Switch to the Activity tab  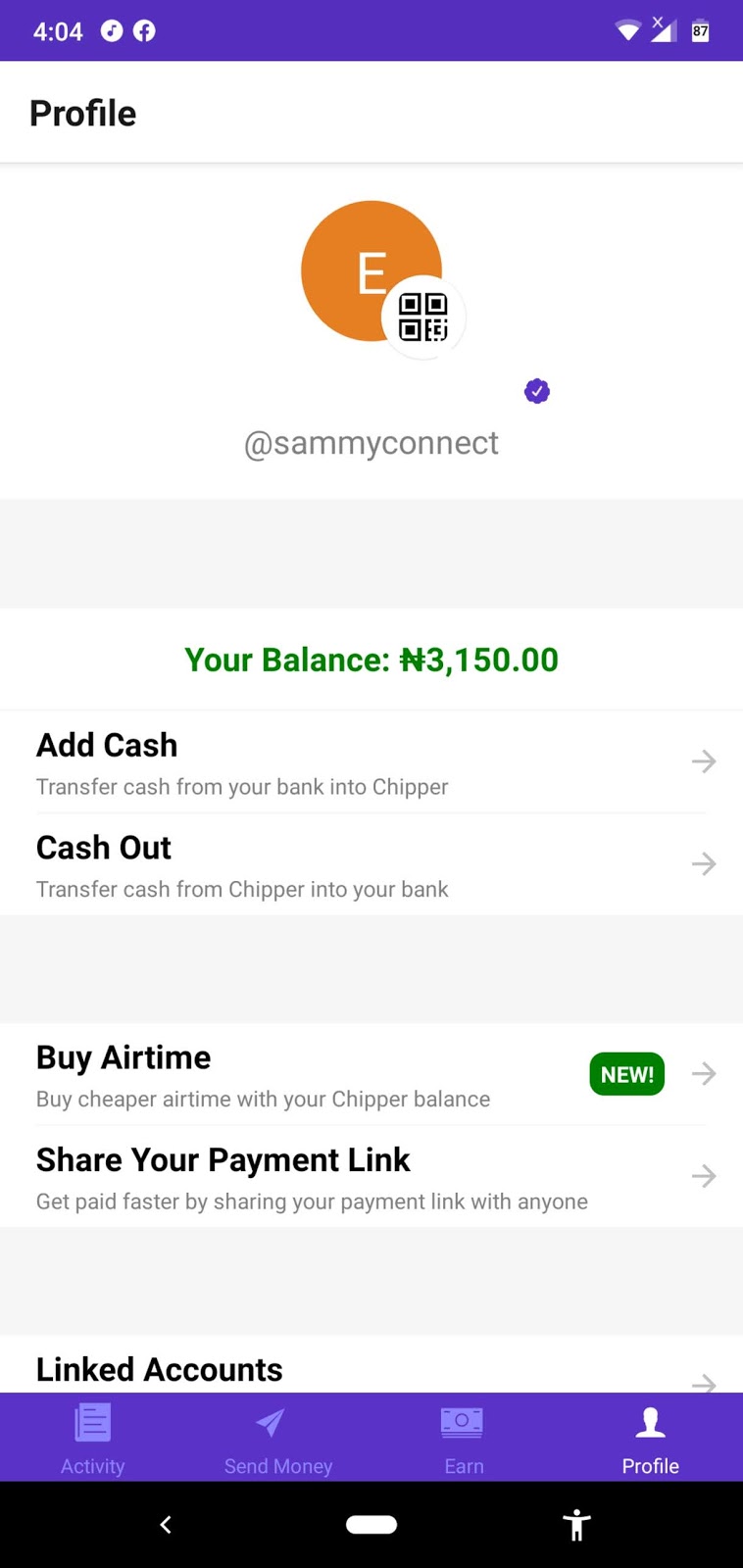click(x=93, y=1438)
